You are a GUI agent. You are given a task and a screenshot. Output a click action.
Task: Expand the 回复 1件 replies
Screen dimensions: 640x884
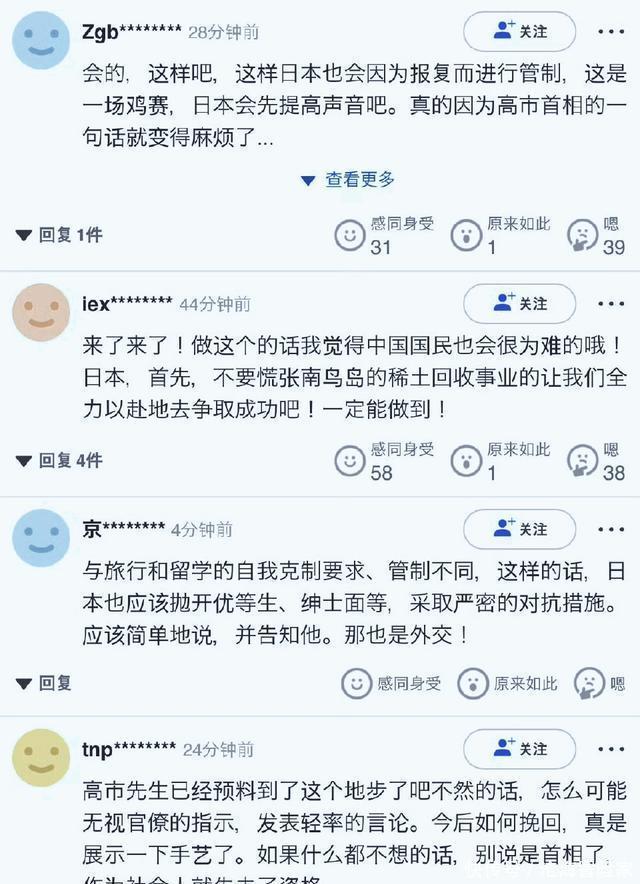tap(59, 236)
